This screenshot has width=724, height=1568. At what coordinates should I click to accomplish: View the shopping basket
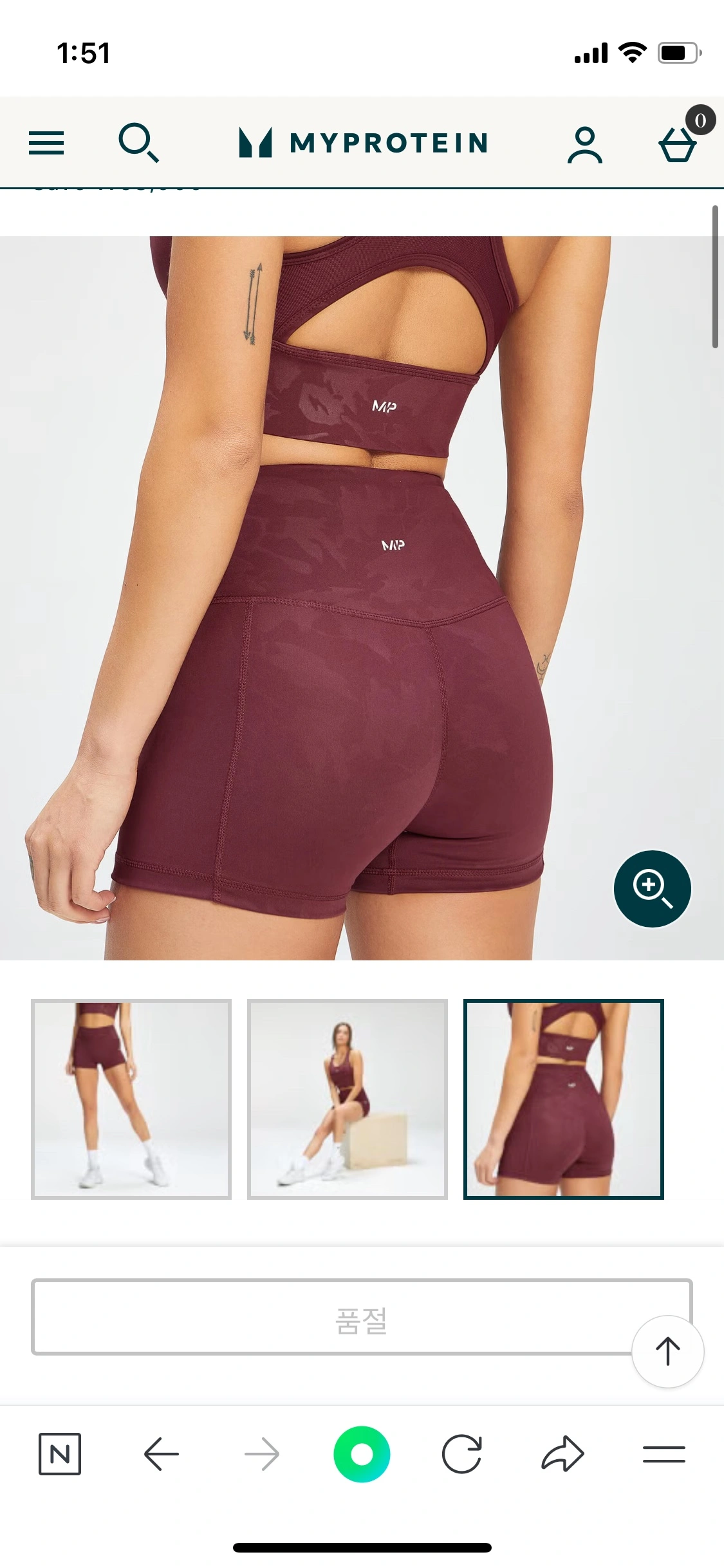(678, 144)
